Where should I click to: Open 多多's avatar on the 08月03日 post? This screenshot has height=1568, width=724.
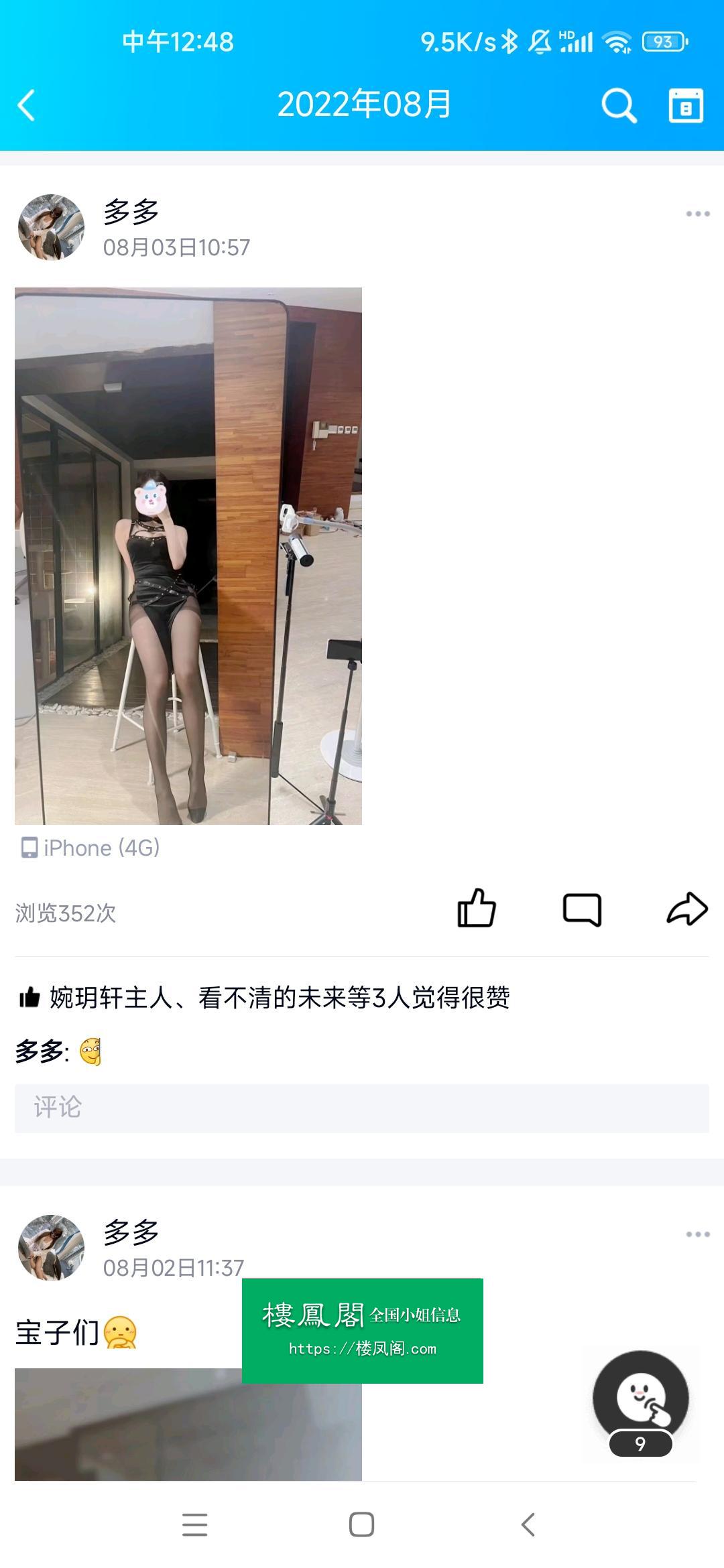(x=51, y=228)
